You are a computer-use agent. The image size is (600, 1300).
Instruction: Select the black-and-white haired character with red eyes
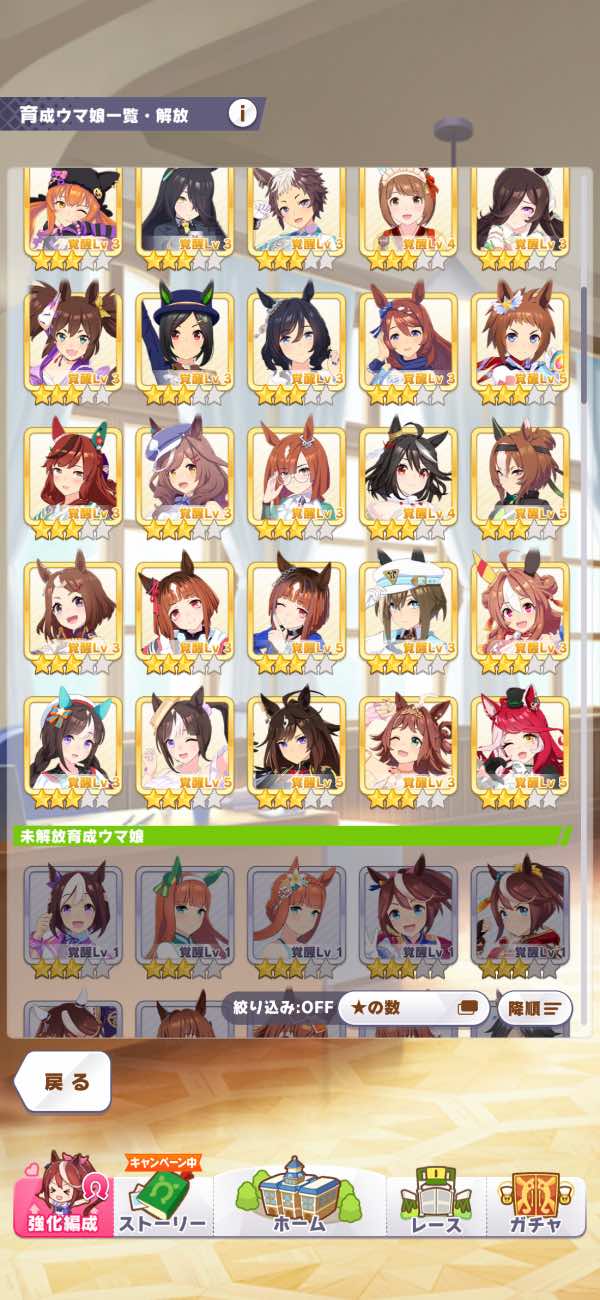pos(408,482)
